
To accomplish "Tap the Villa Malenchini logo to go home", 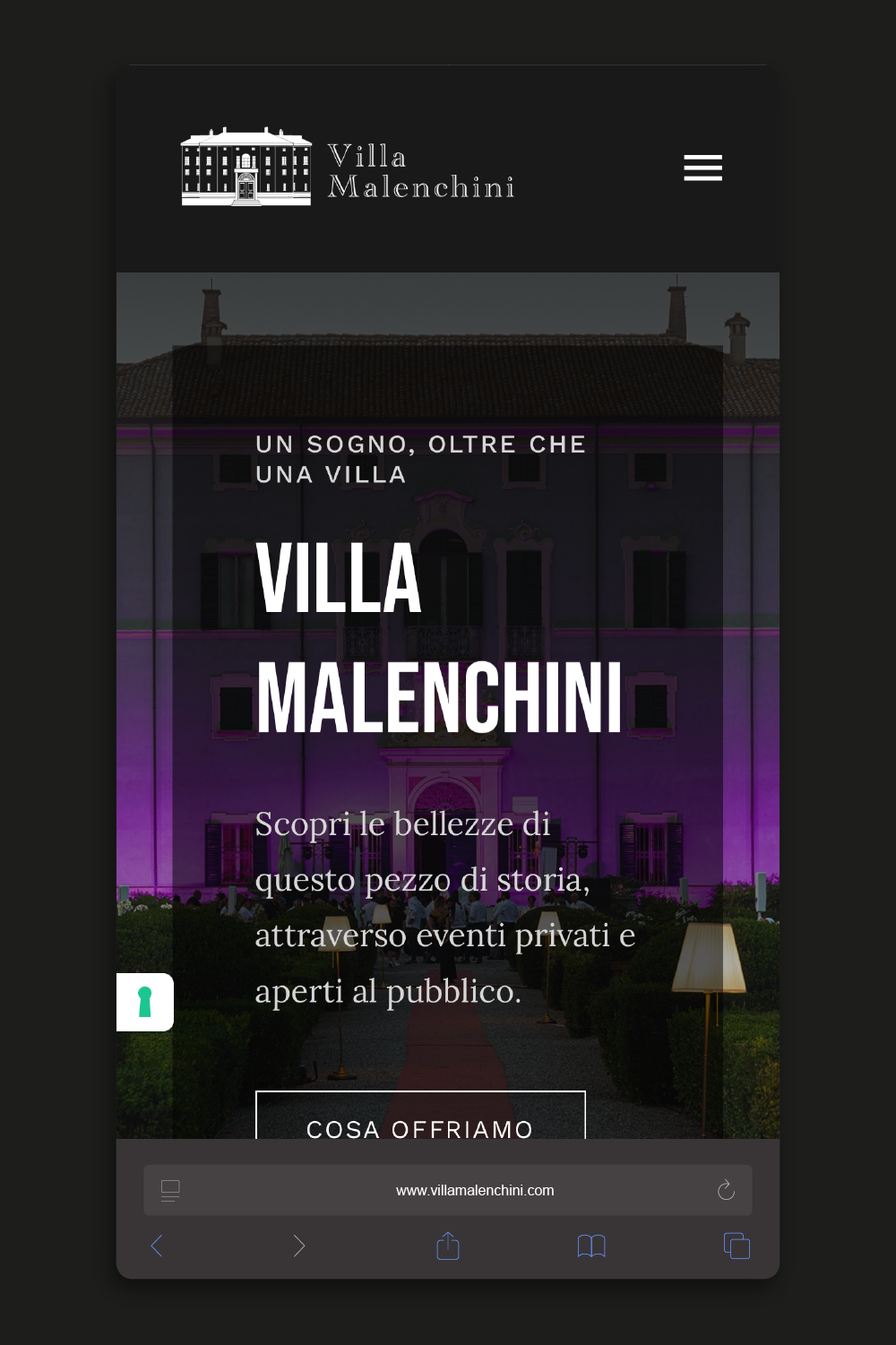I will [348, 168].
